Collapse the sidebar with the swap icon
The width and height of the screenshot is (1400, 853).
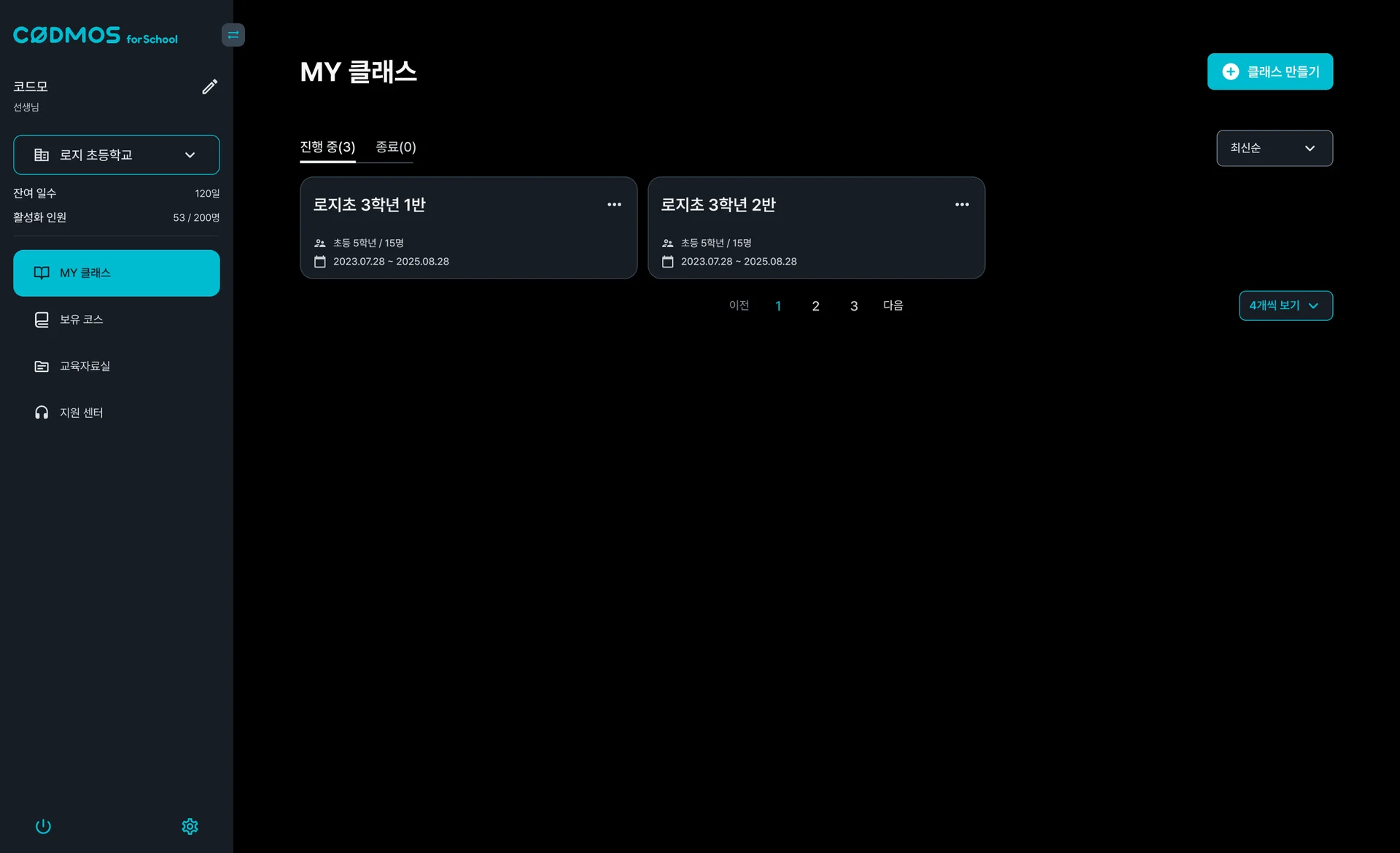click(x=233, y=35)
